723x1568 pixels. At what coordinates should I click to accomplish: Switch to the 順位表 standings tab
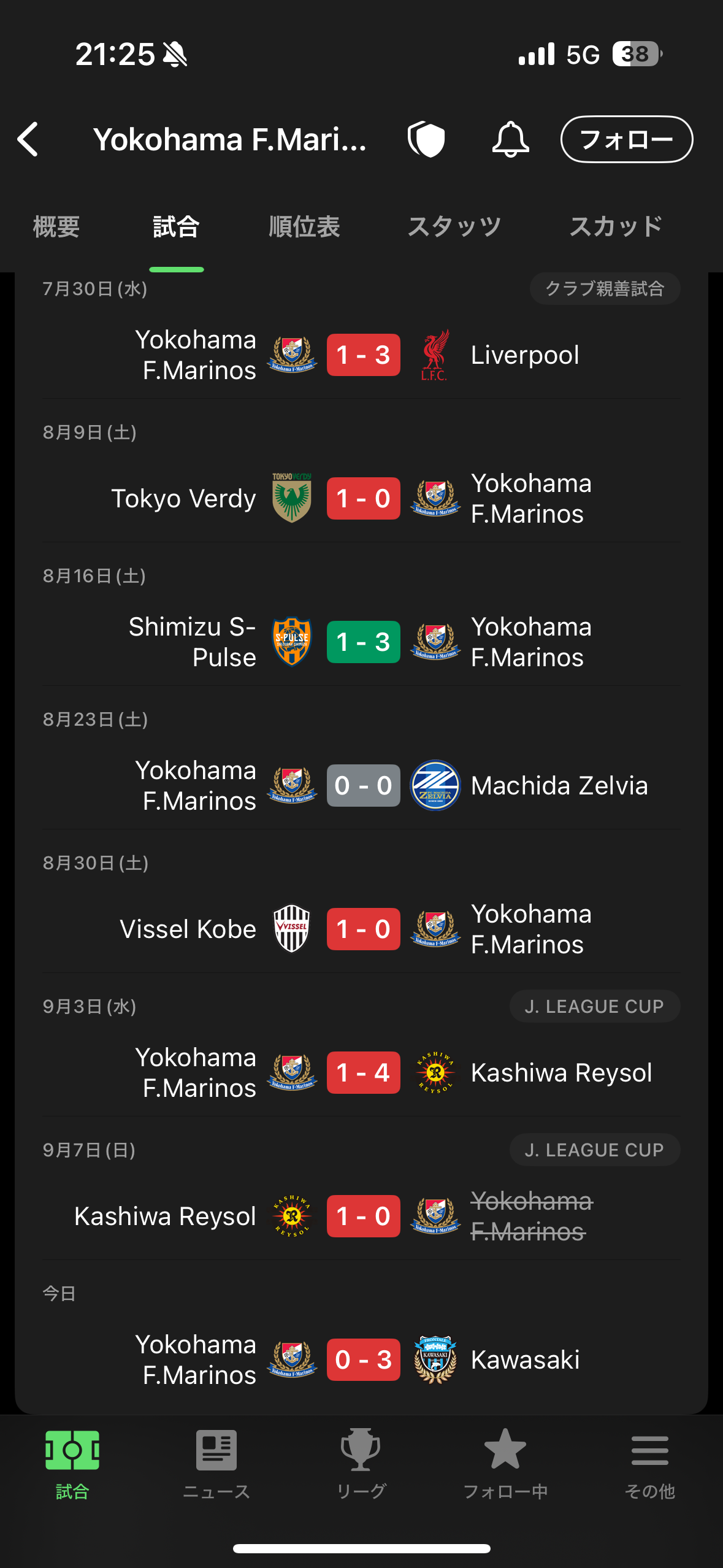click(x=304, y=227)
